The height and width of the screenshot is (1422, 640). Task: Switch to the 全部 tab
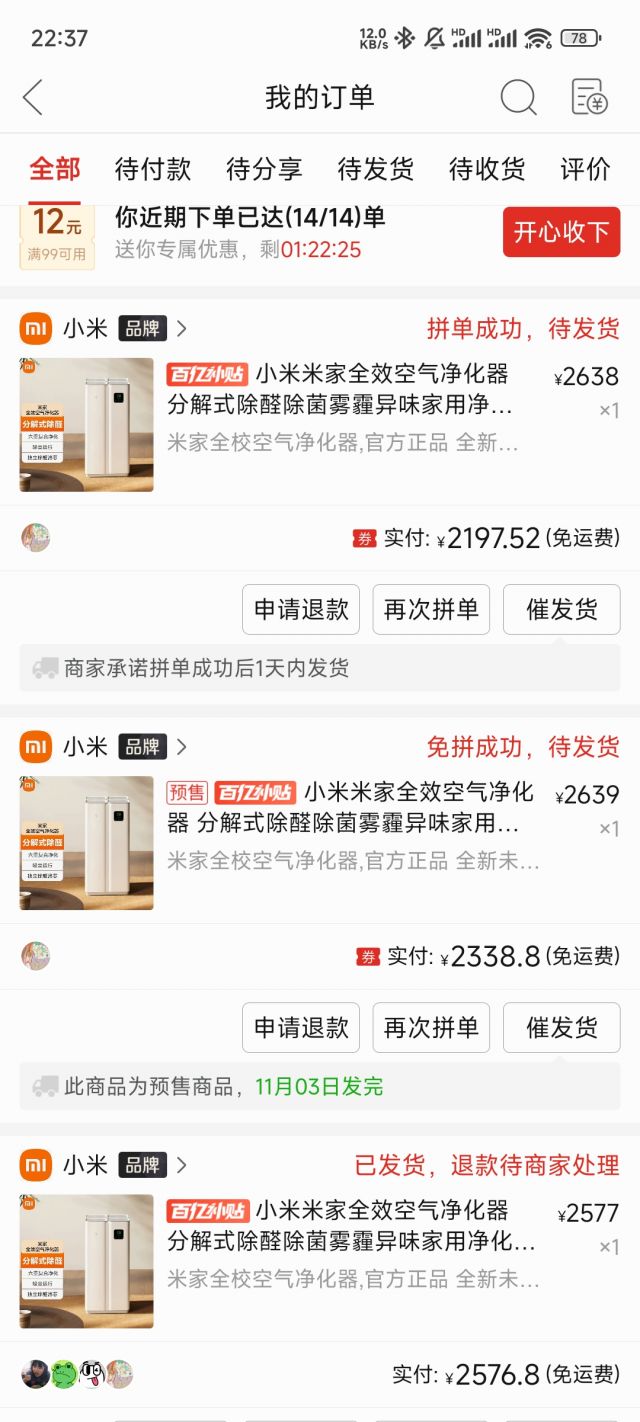pyautogui.click(x=55, y=169)
